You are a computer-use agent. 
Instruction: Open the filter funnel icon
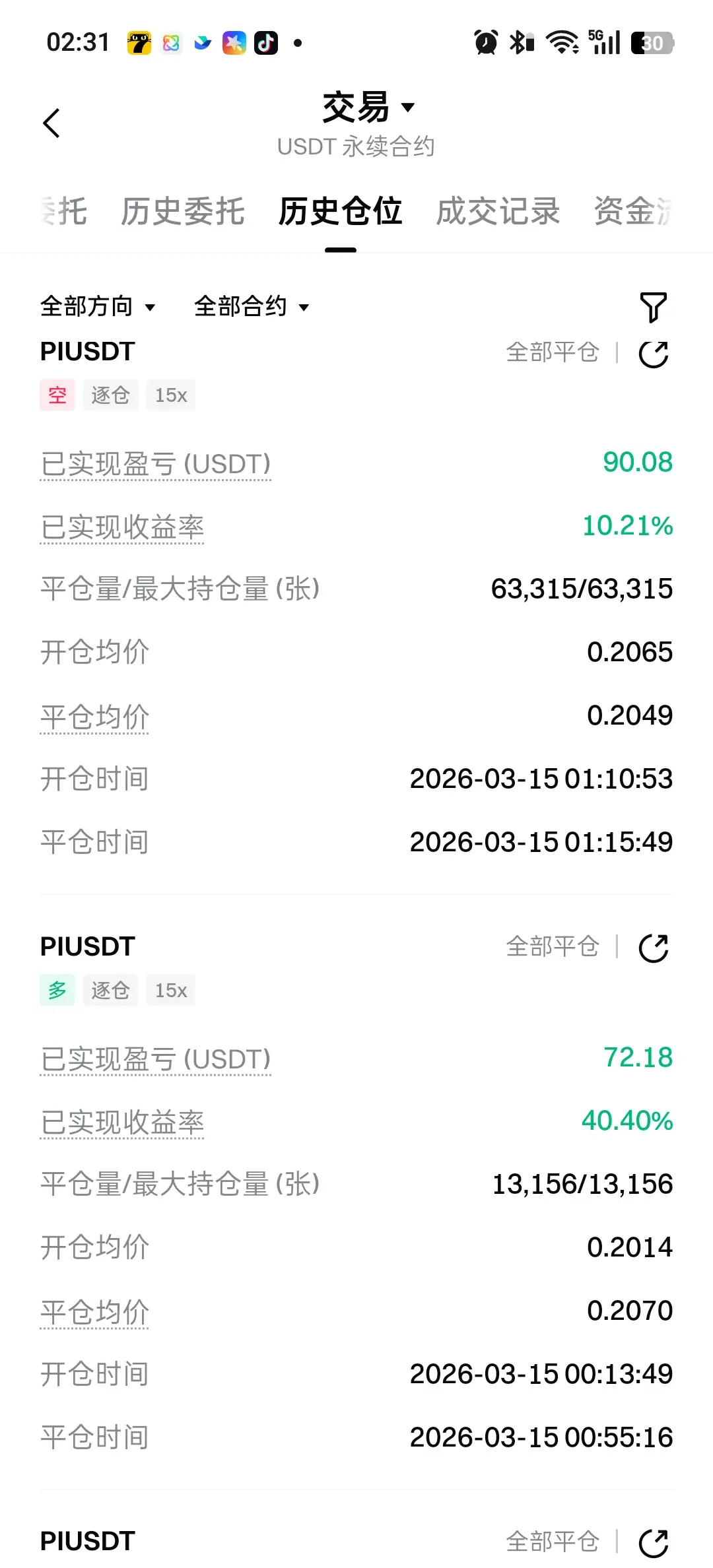pos(654,308)
